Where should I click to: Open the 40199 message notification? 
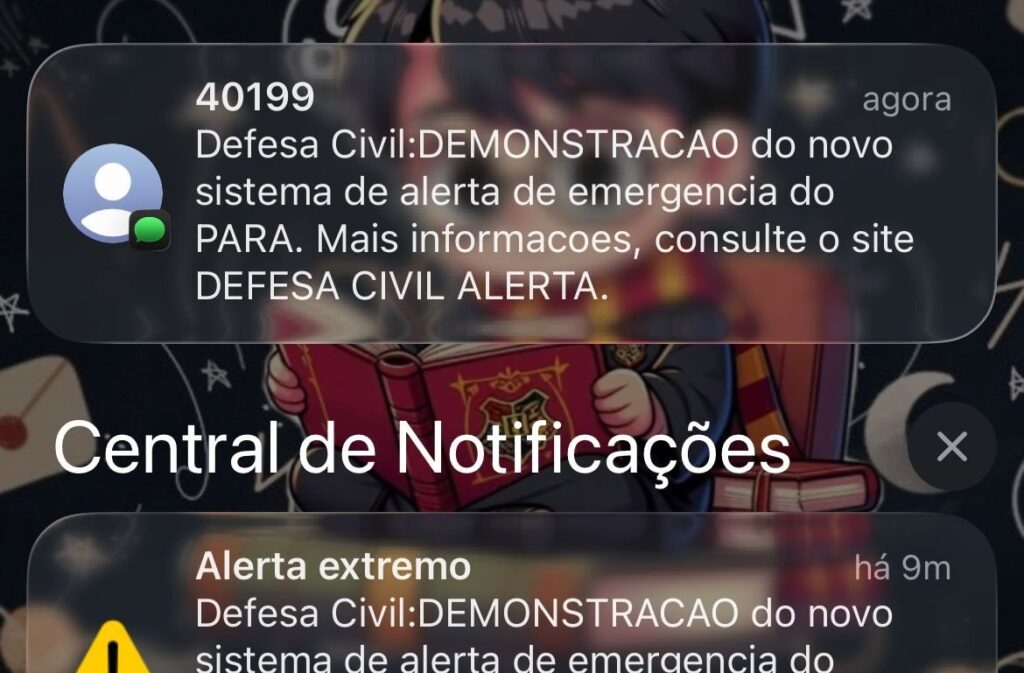[x=512, y=194]
